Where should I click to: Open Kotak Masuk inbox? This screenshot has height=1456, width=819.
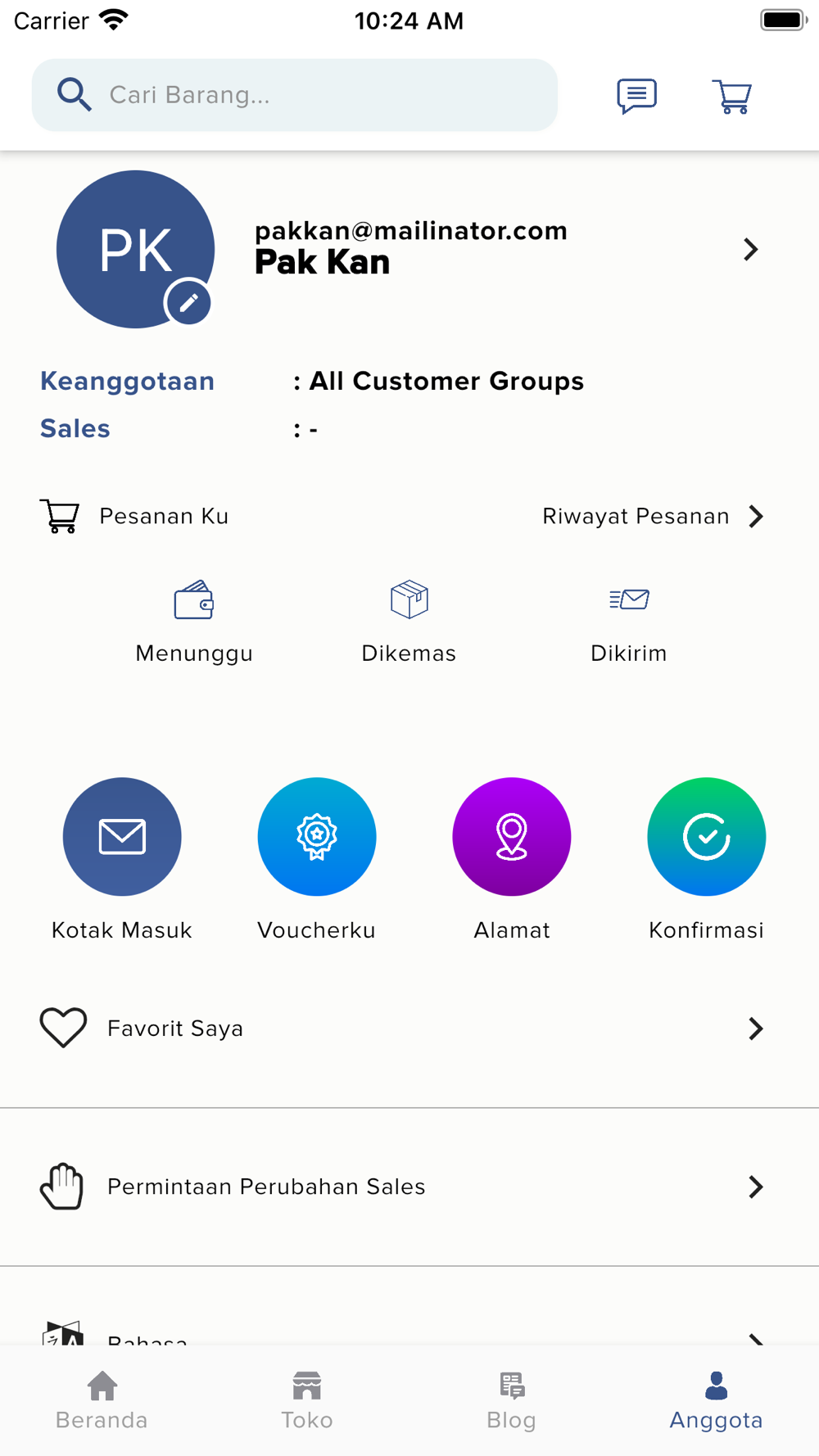point(122,859)
